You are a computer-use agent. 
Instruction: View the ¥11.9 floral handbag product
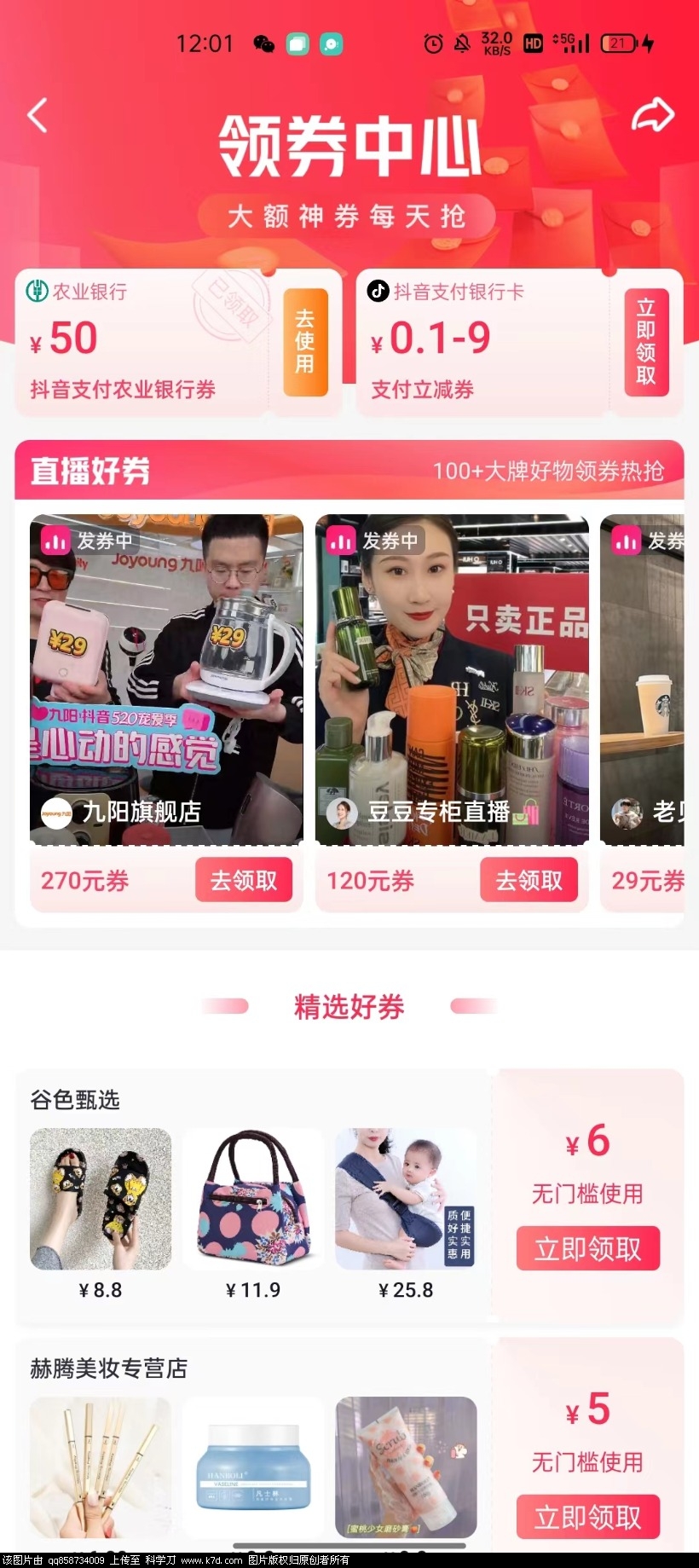click(253, 1199)
